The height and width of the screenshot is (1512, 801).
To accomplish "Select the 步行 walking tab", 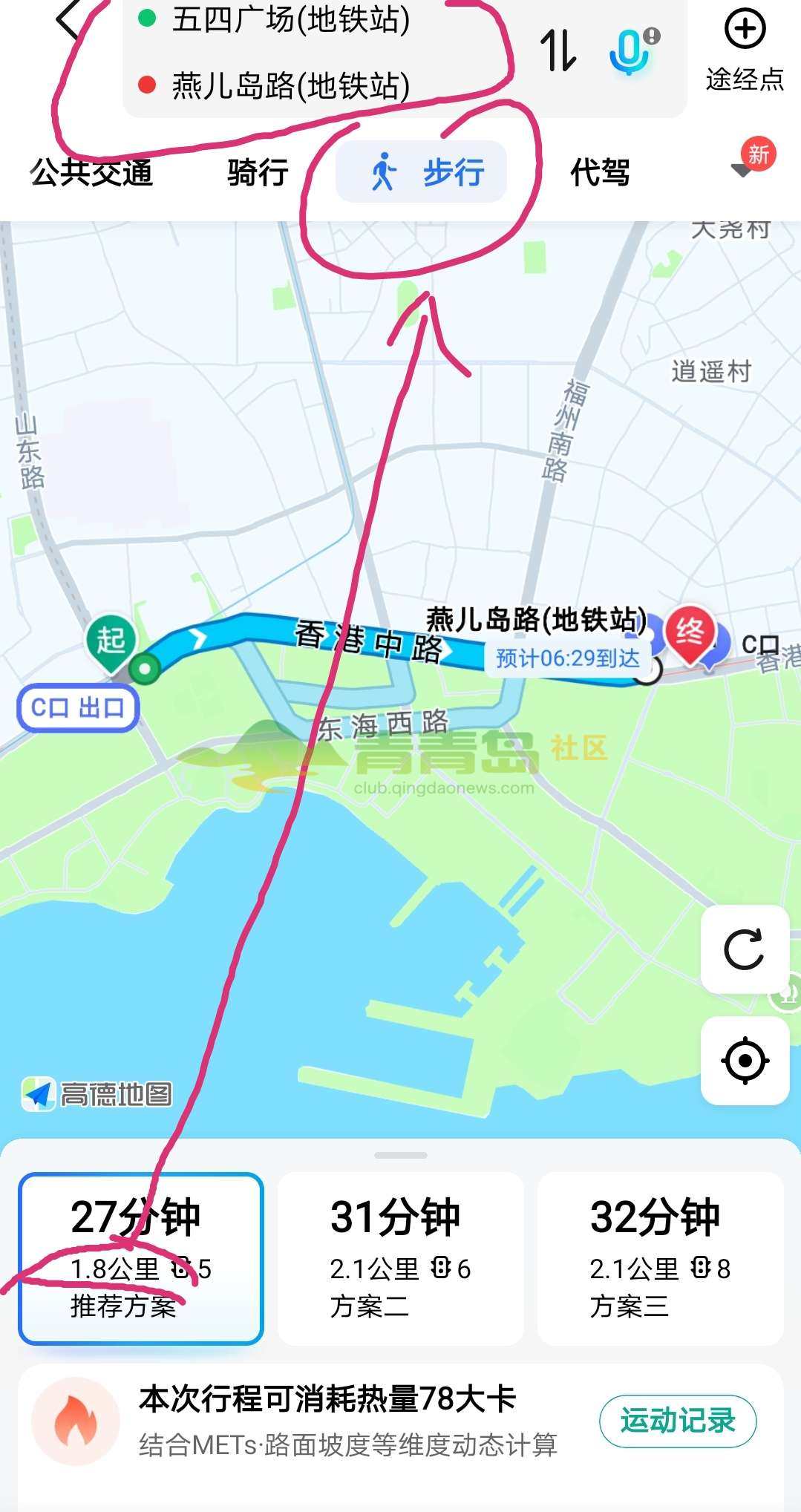I will (422, 172).
